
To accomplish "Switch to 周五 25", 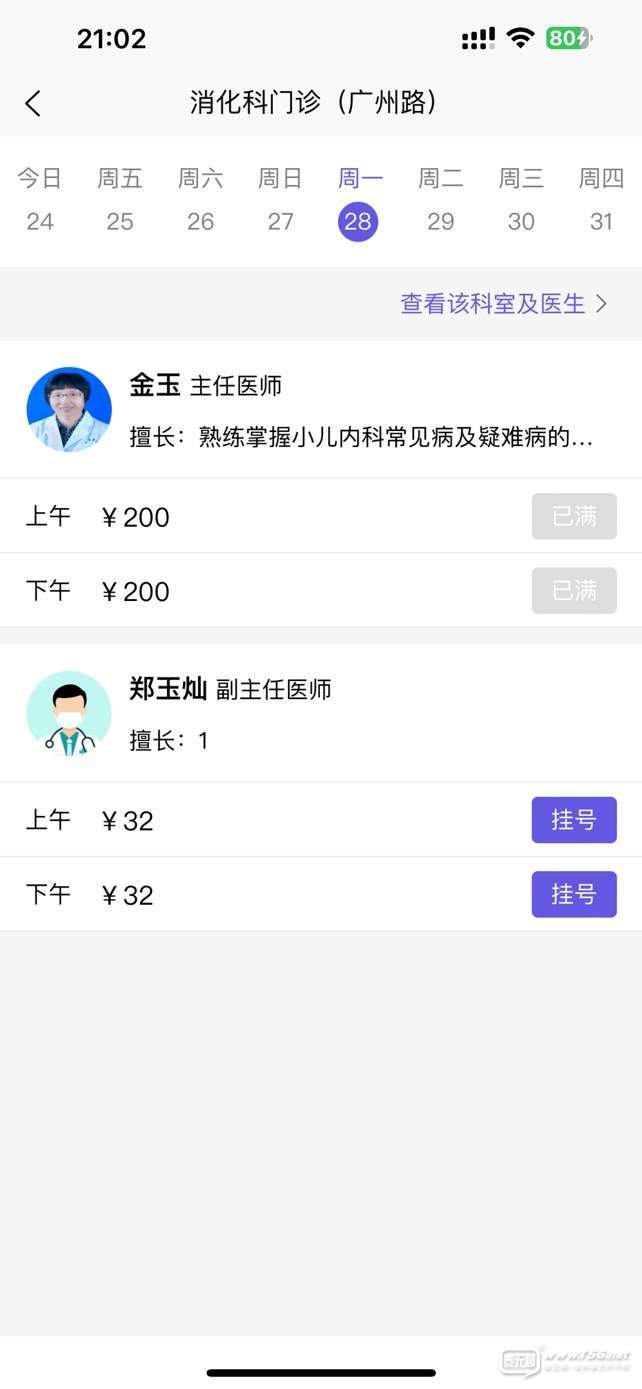I will [120, 201].
